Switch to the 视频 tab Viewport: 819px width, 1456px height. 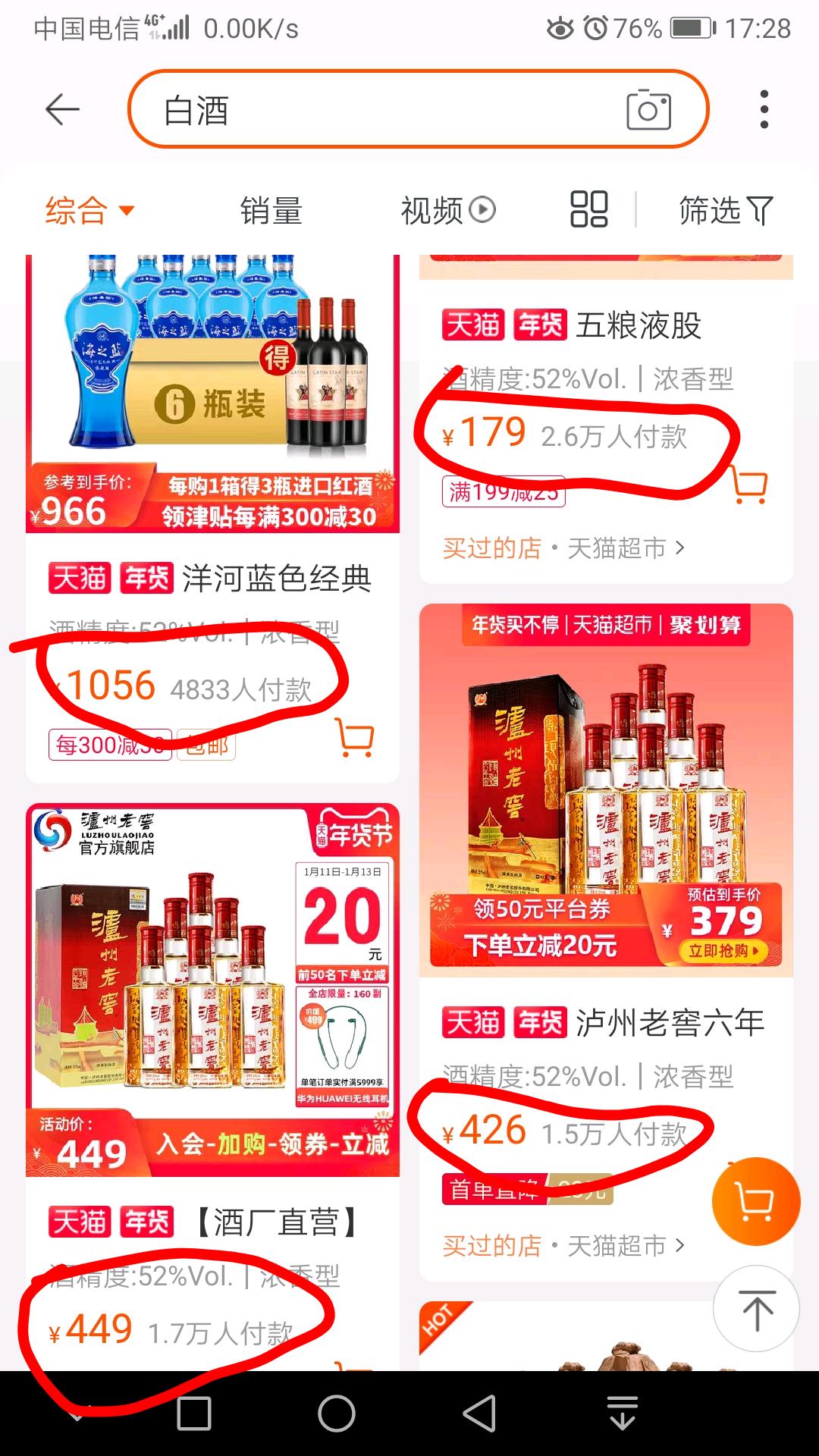coord(430,210)
